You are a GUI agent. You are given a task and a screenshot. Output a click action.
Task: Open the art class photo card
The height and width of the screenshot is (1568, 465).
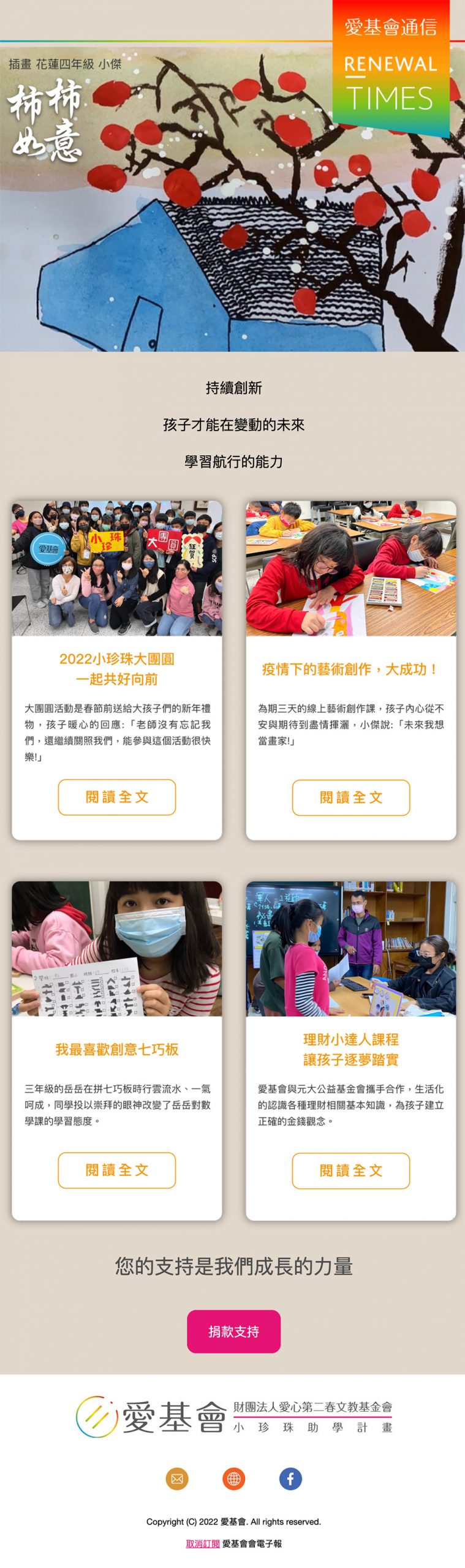coord(350,568)
